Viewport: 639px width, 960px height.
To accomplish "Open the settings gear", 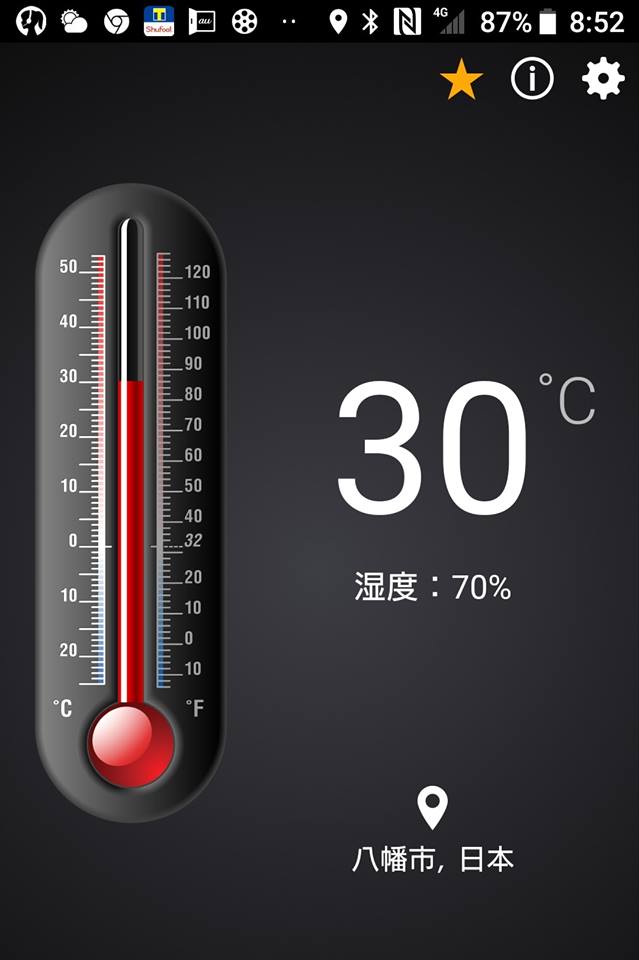I will 603,79.
